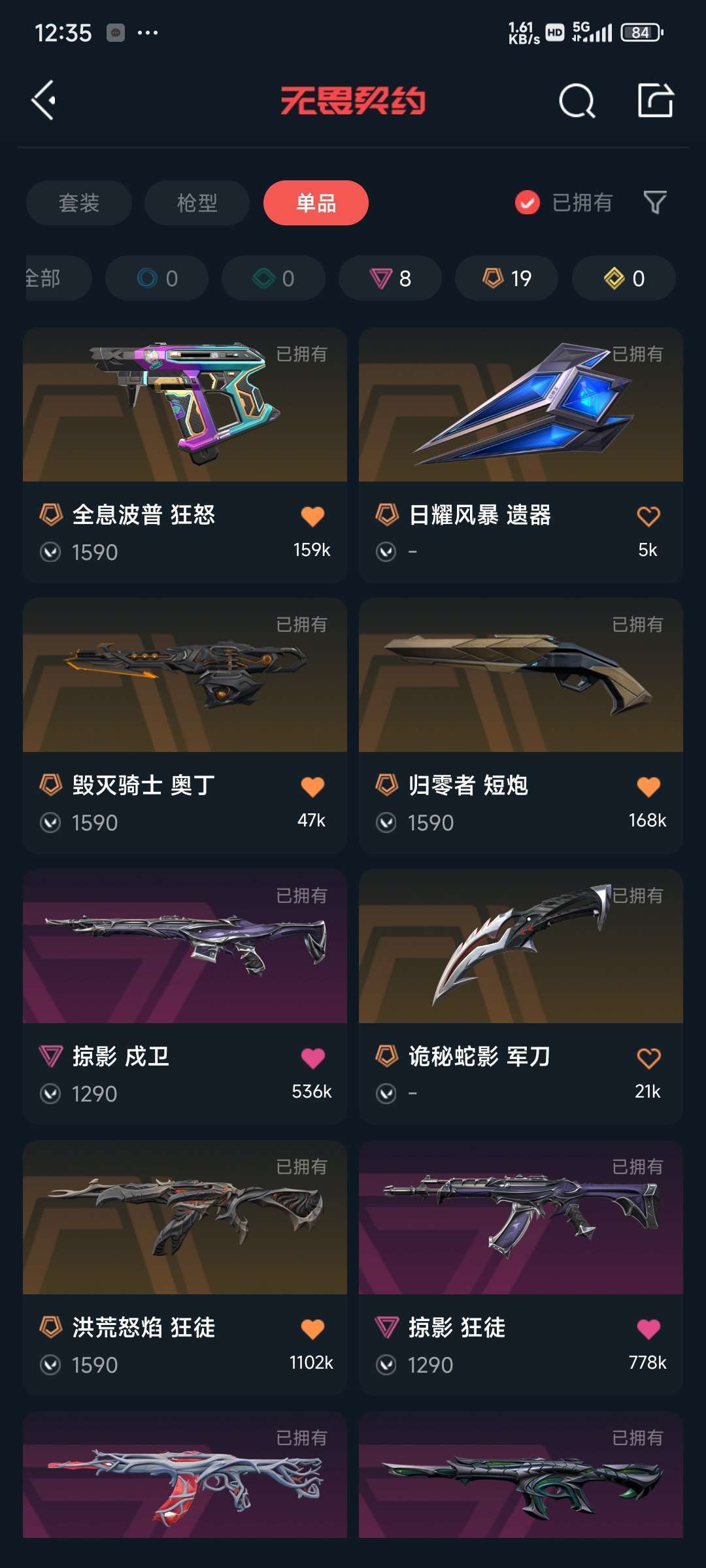Select the premium edition currency filter showing 8
Viewport: 706px width, 1568px height.
(x=390, y=278)
